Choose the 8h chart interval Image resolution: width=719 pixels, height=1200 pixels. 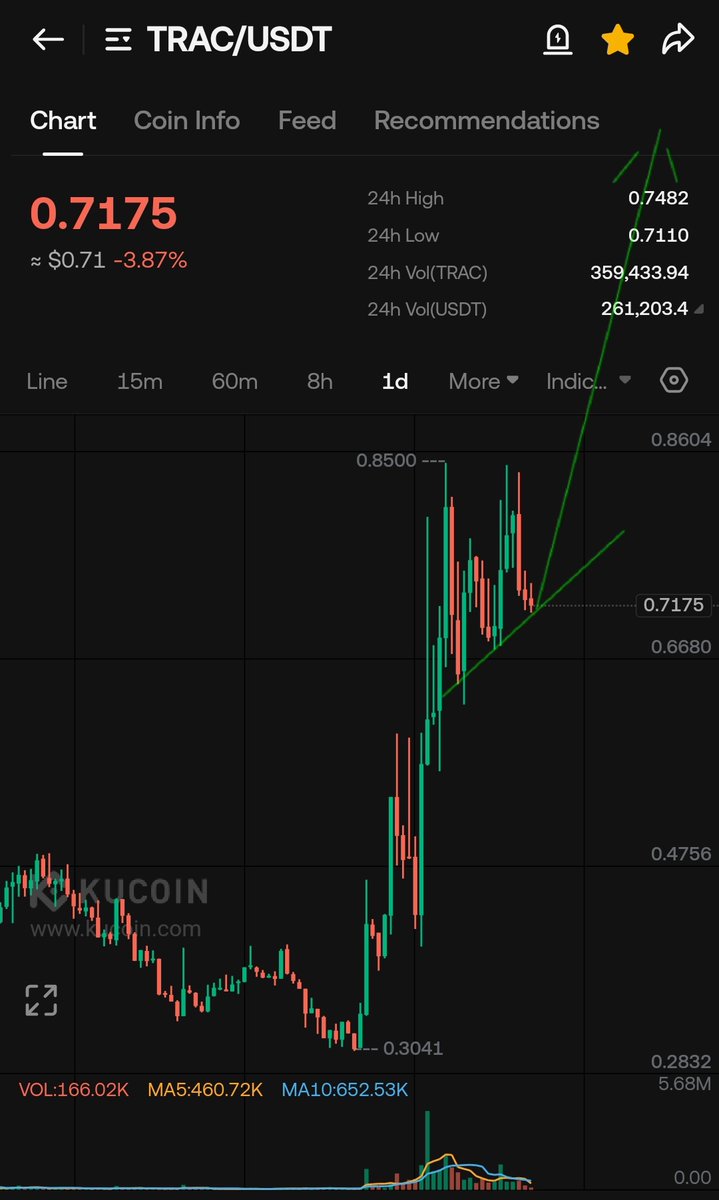point(320,381)
